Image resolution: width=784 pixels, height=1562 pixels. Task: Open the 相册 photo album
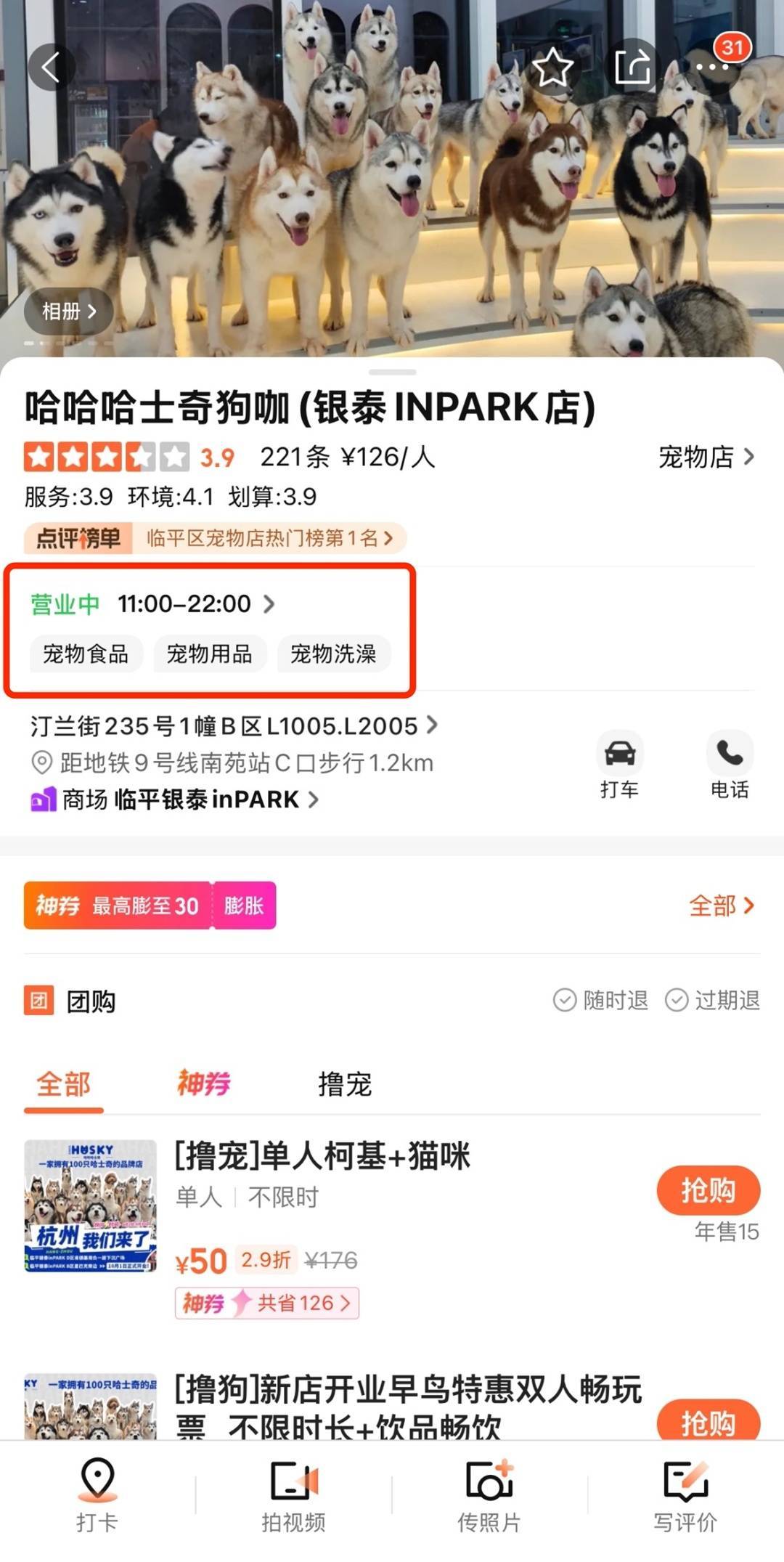tap(69, 312)
